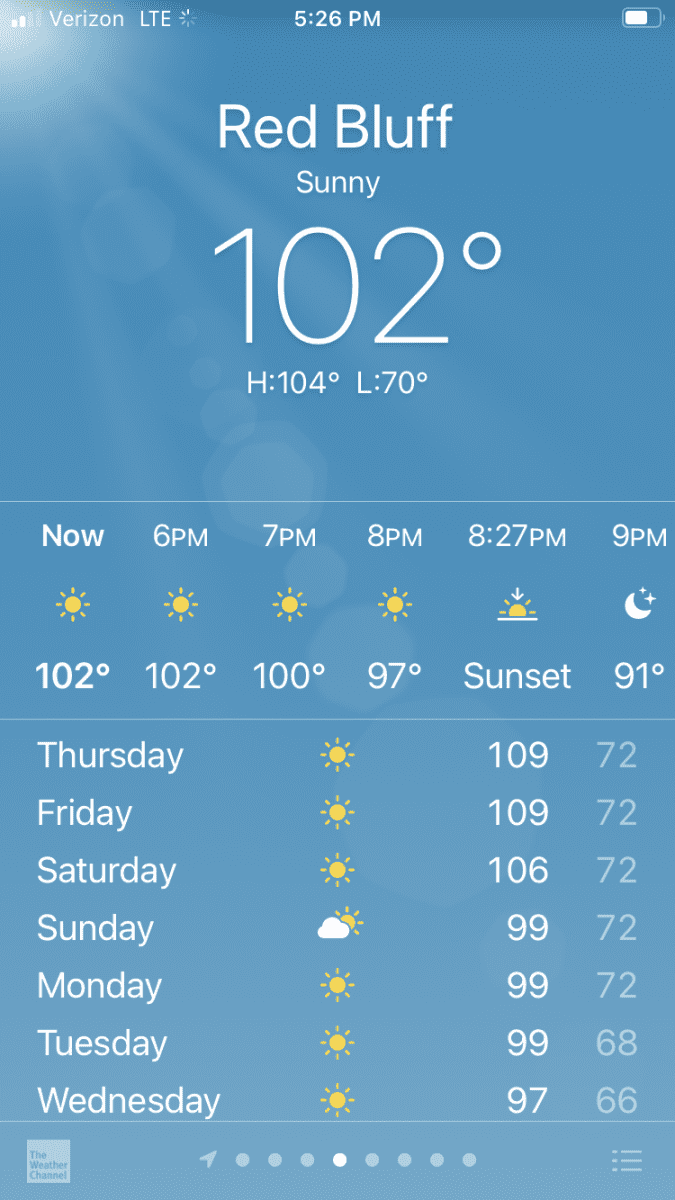This screenshot has height=1200, width=675.
Task: Open the city list icon
Action: (x=627, y=1160)
